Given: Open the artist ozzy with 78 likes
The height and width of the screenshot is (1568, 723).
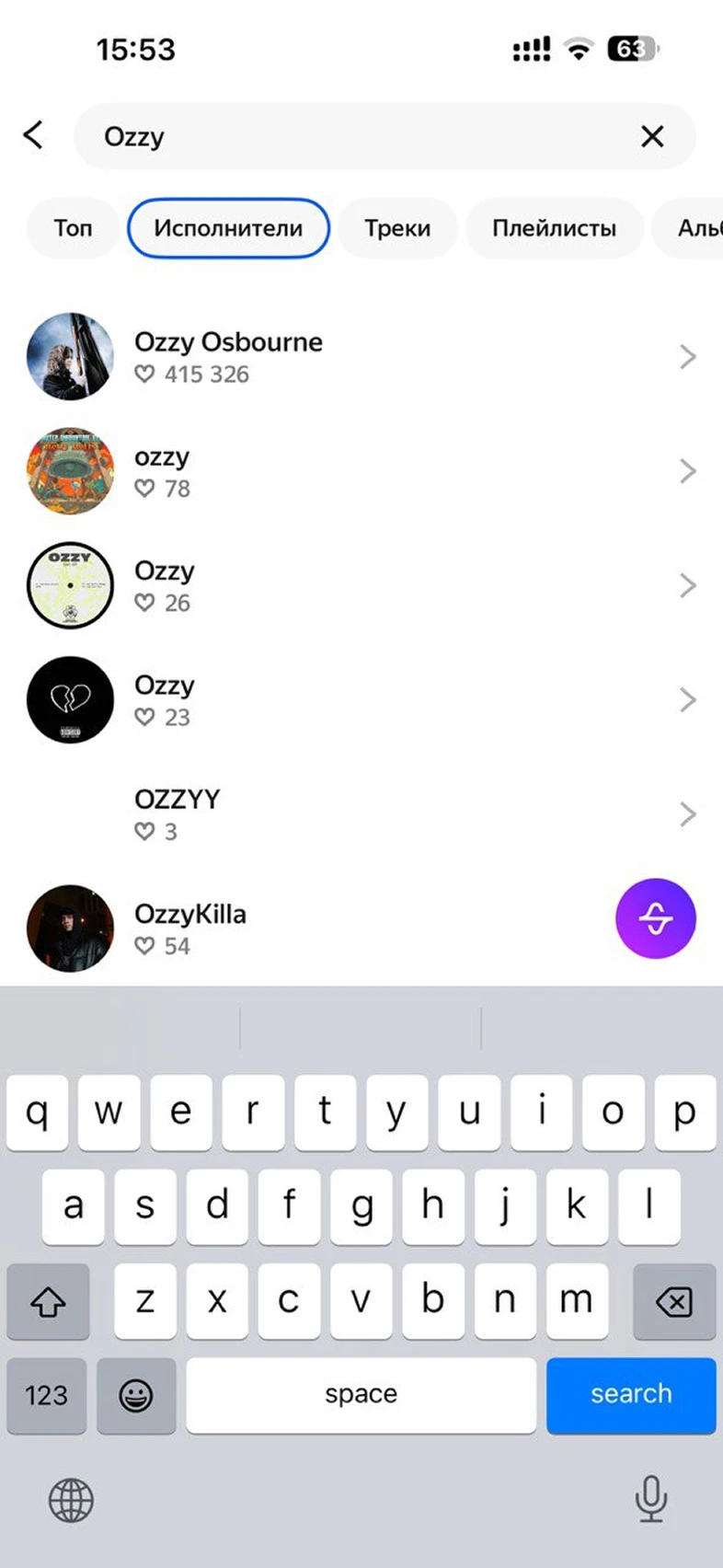Looking at the screenshot, I should 359,471.
